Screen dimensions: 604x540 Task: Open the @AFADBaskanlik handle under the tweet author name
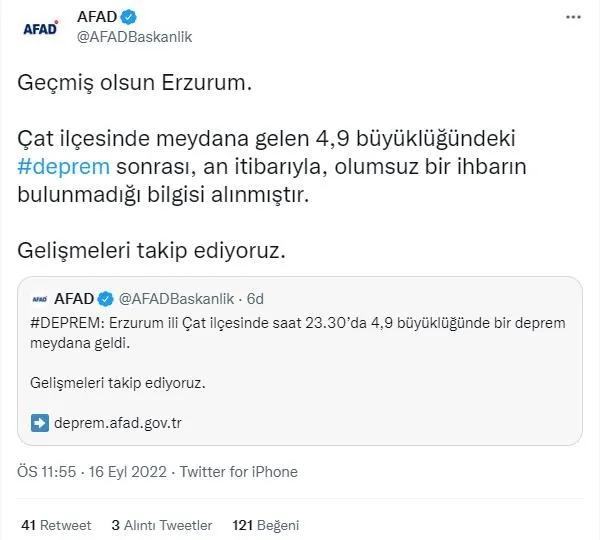coord(134,37)
